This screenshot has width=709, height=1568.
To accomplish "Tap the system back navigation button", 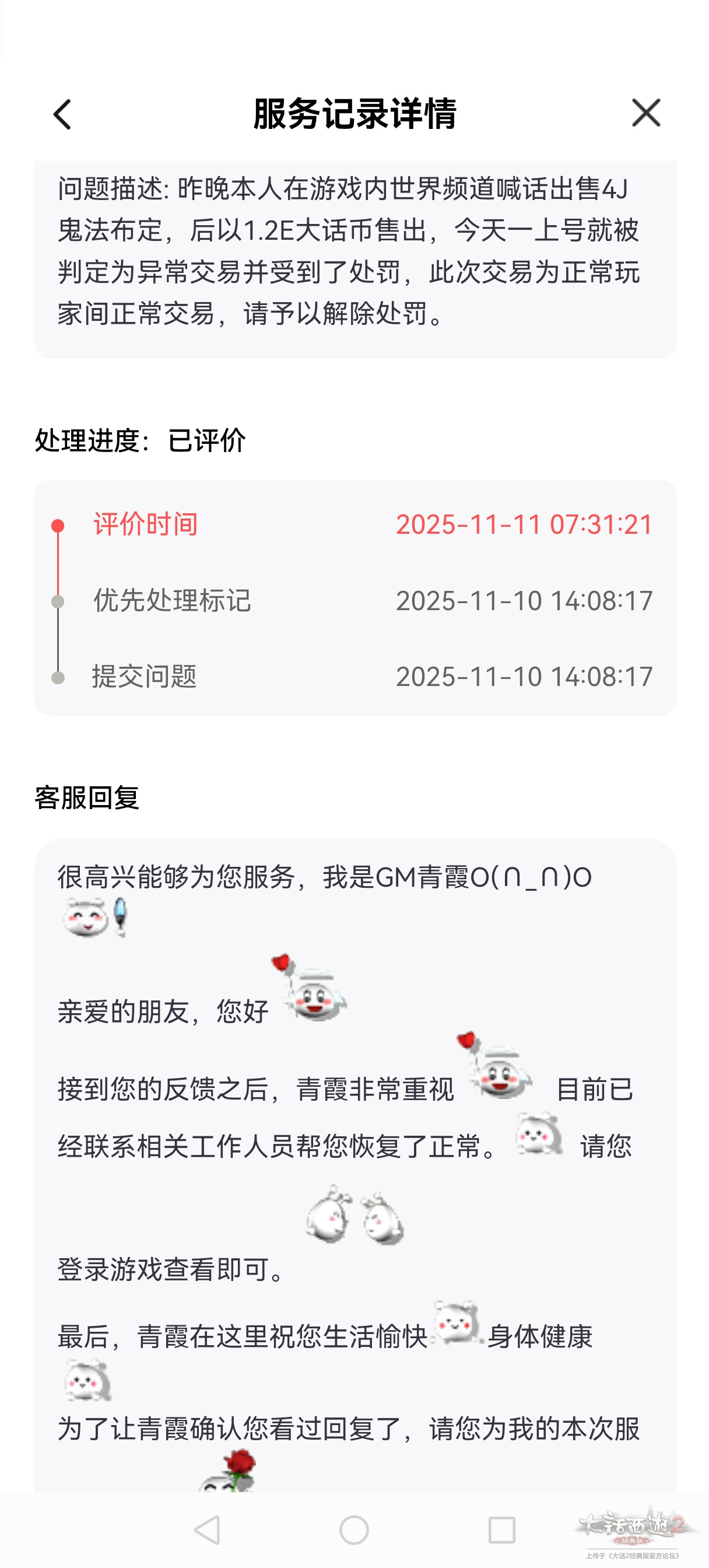I will pyautogui.click(x=207, y=1529).
